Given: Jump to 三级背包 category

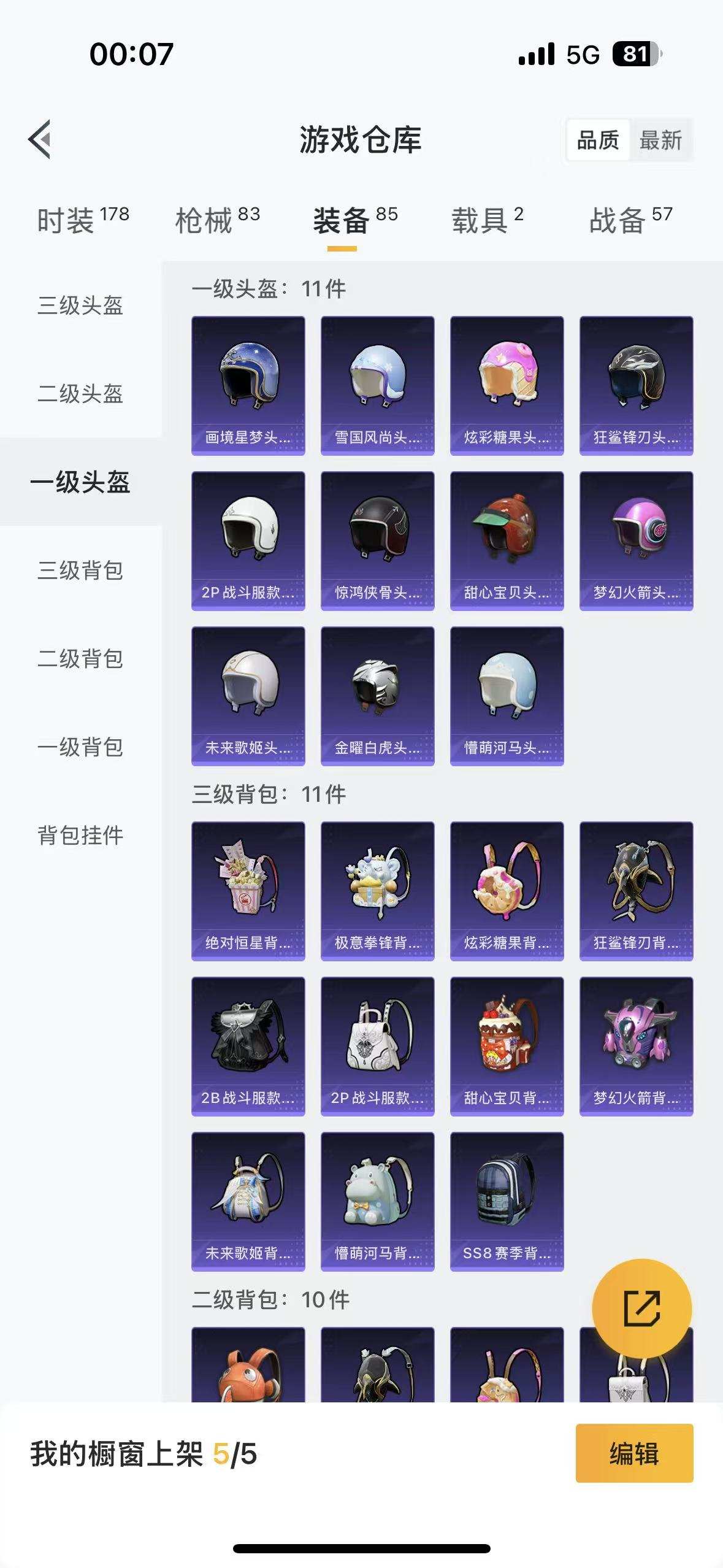Looking at the screenshot, I should click(80, 570).
